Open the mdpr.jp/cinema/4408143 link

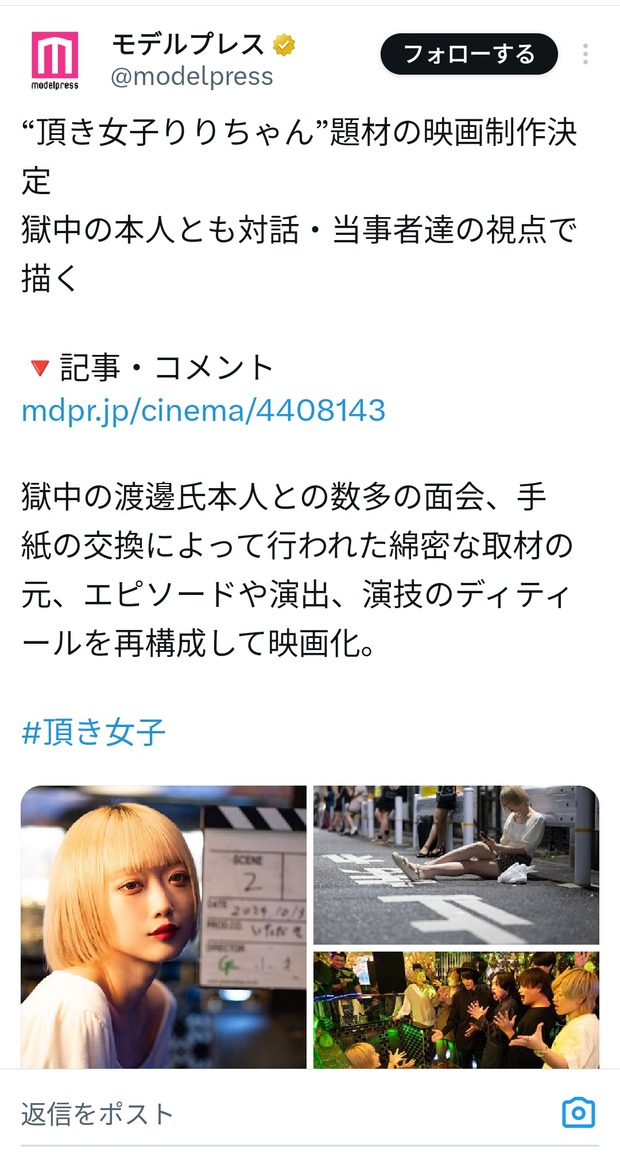[203, 411]
